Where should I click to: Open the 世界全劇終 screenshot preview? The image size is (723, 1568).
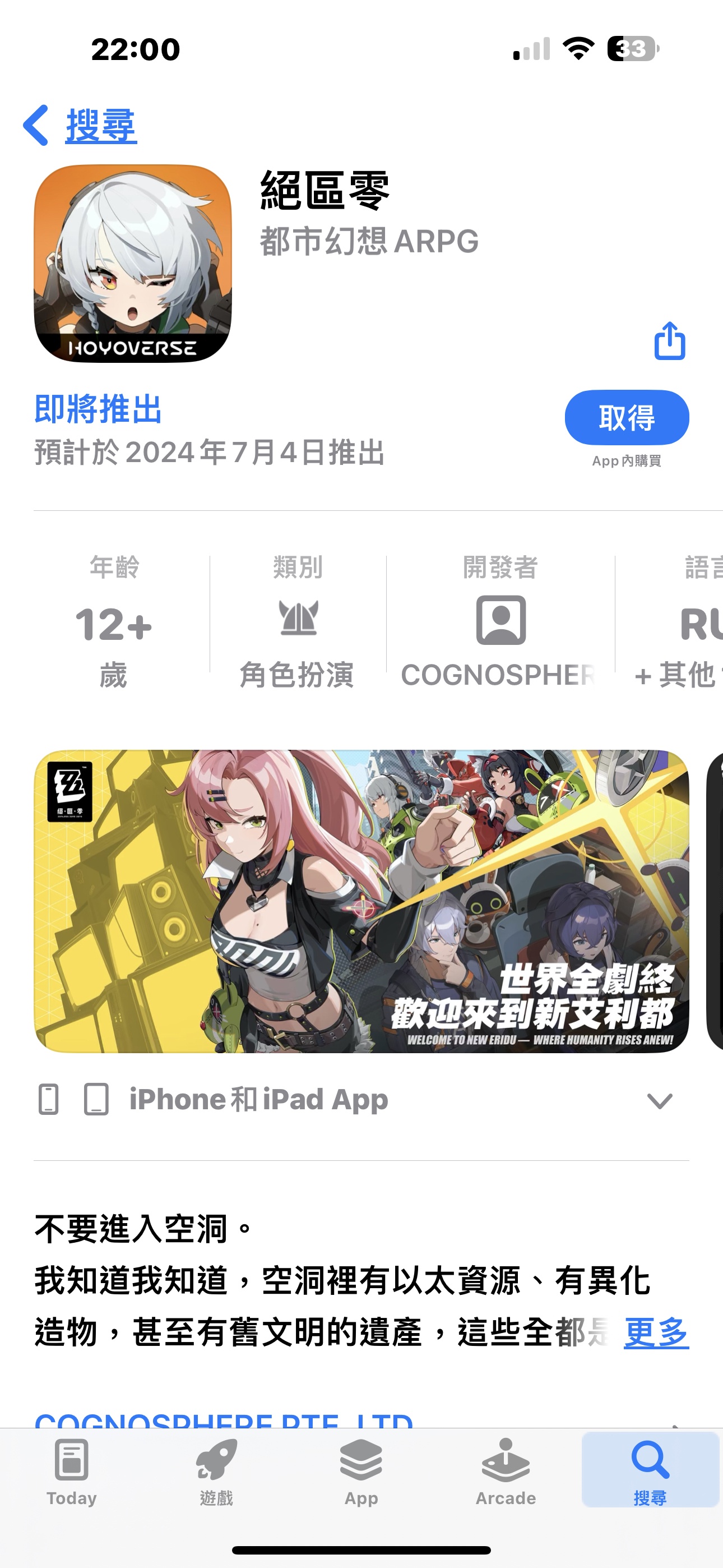click(x=361, y=901)
